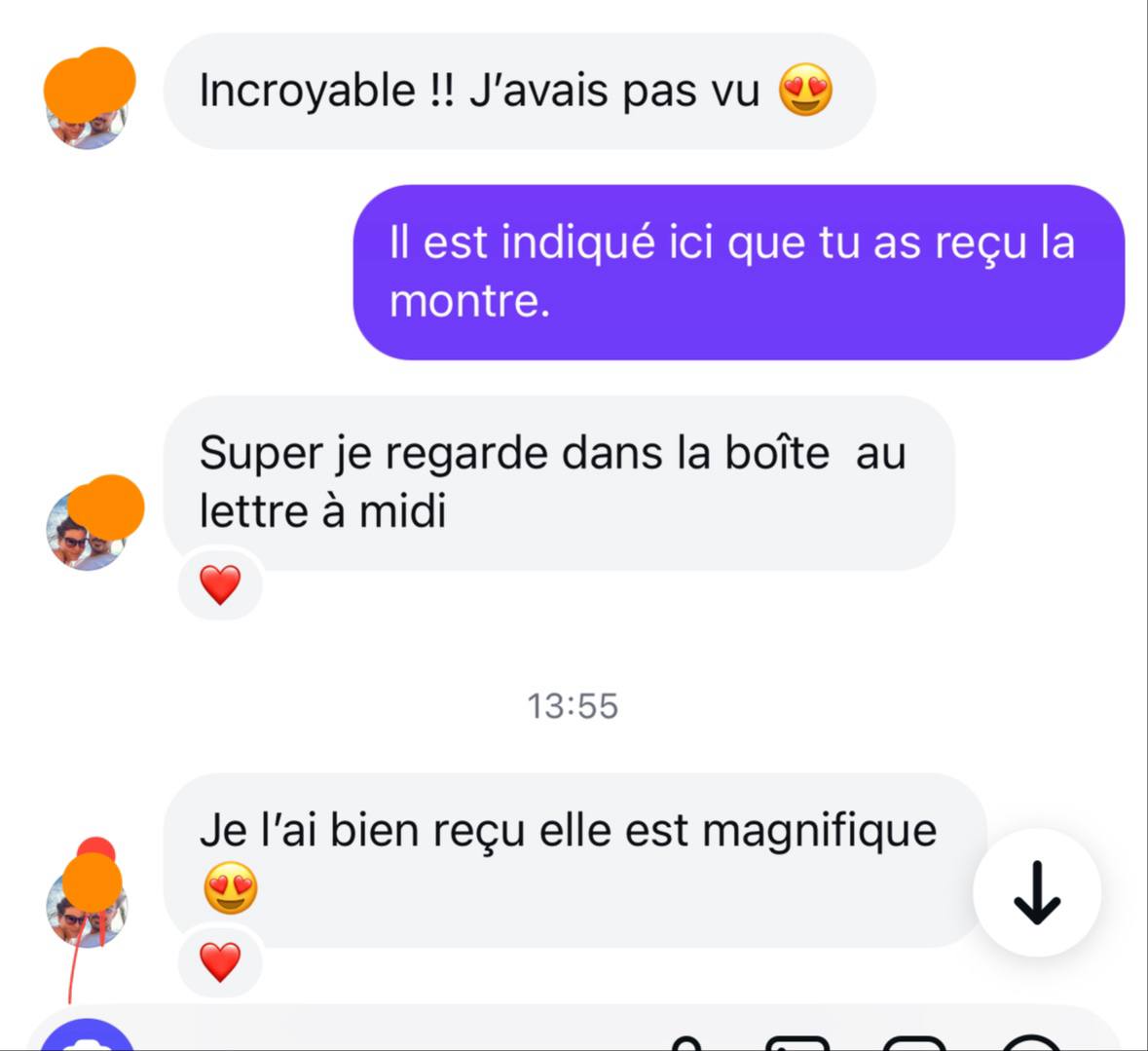Jump to the latest message with the down arrow

(x=1036, y=891)
